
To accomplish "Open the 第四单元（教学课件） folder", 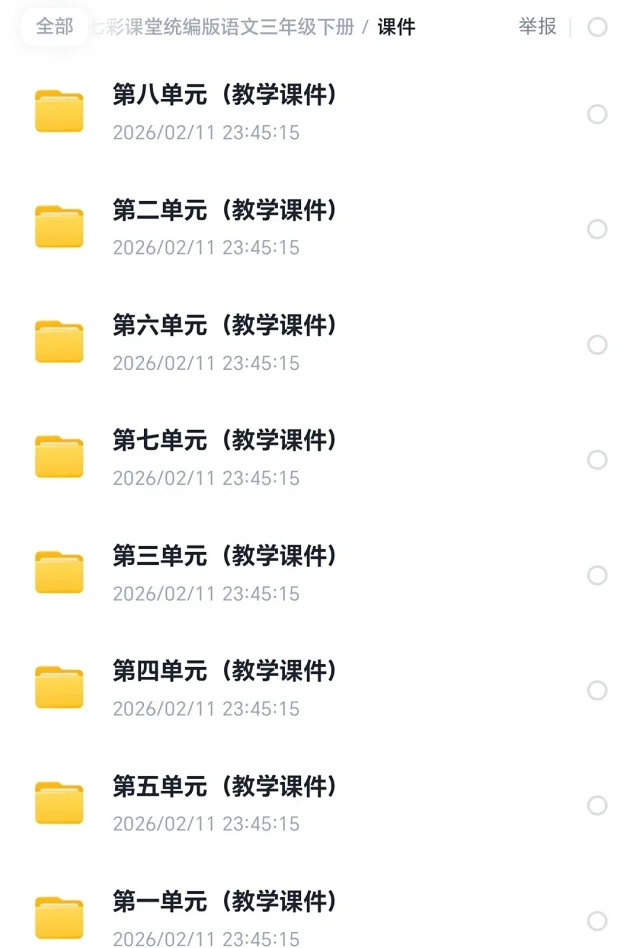I will pos(224,671).
